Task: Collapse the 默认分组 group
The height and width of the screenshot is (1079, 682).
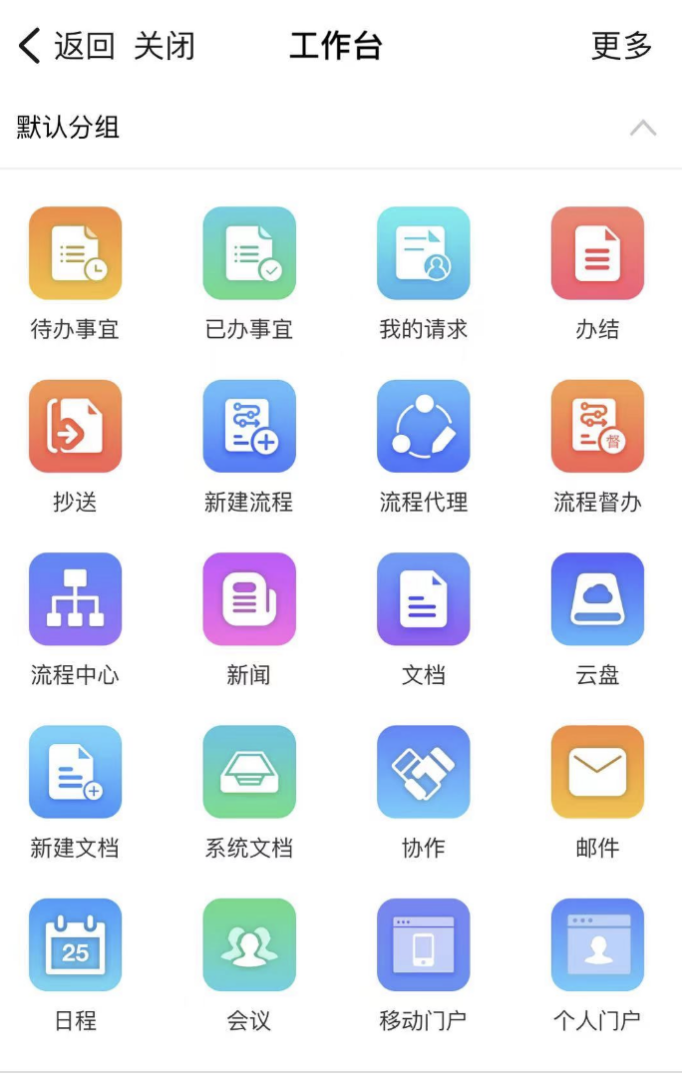Action: 643,128
